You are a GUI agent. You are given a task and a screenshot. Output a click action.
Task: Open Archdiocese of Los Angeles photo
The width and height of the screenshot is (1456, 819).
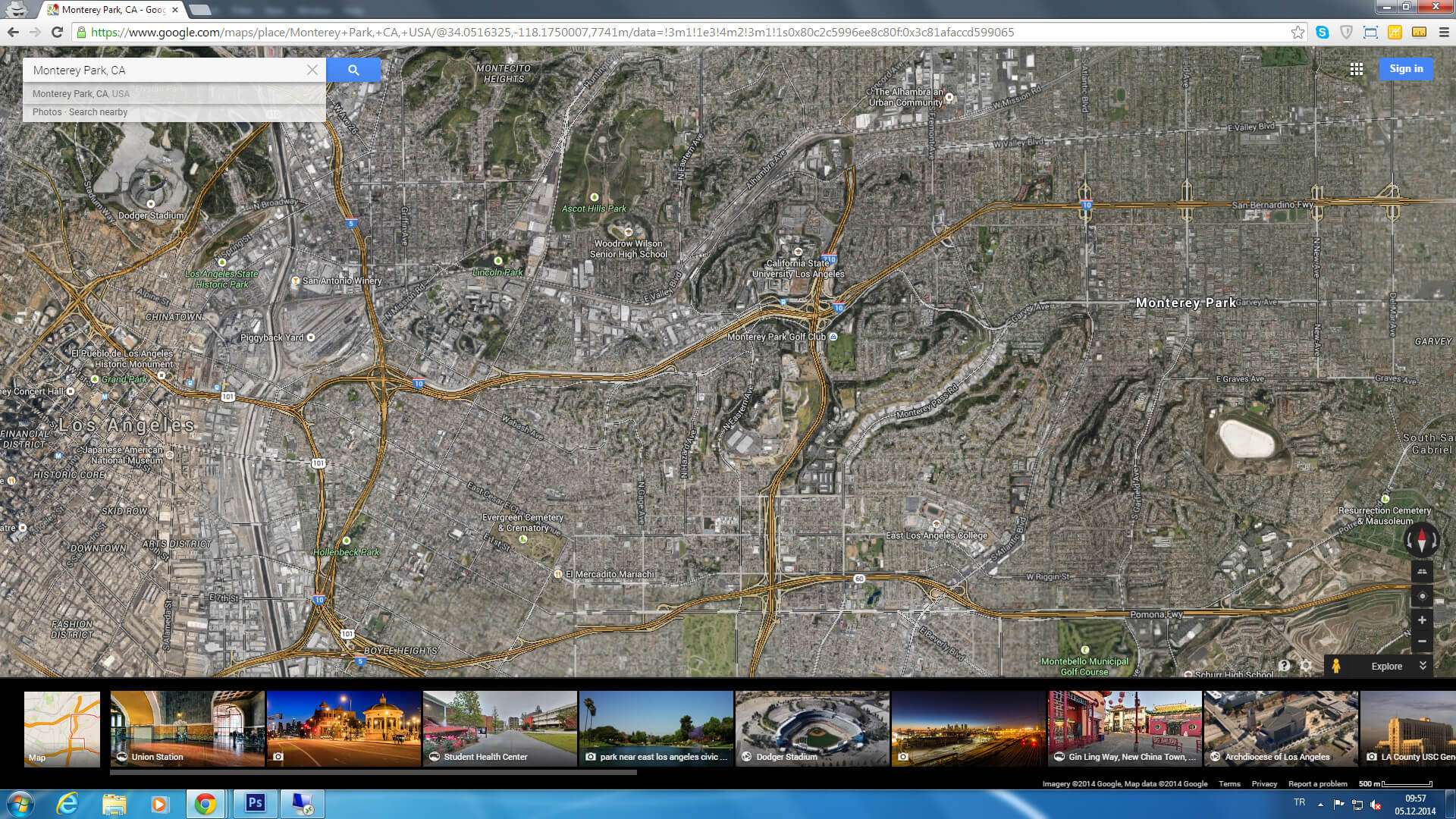[1281, 728]
